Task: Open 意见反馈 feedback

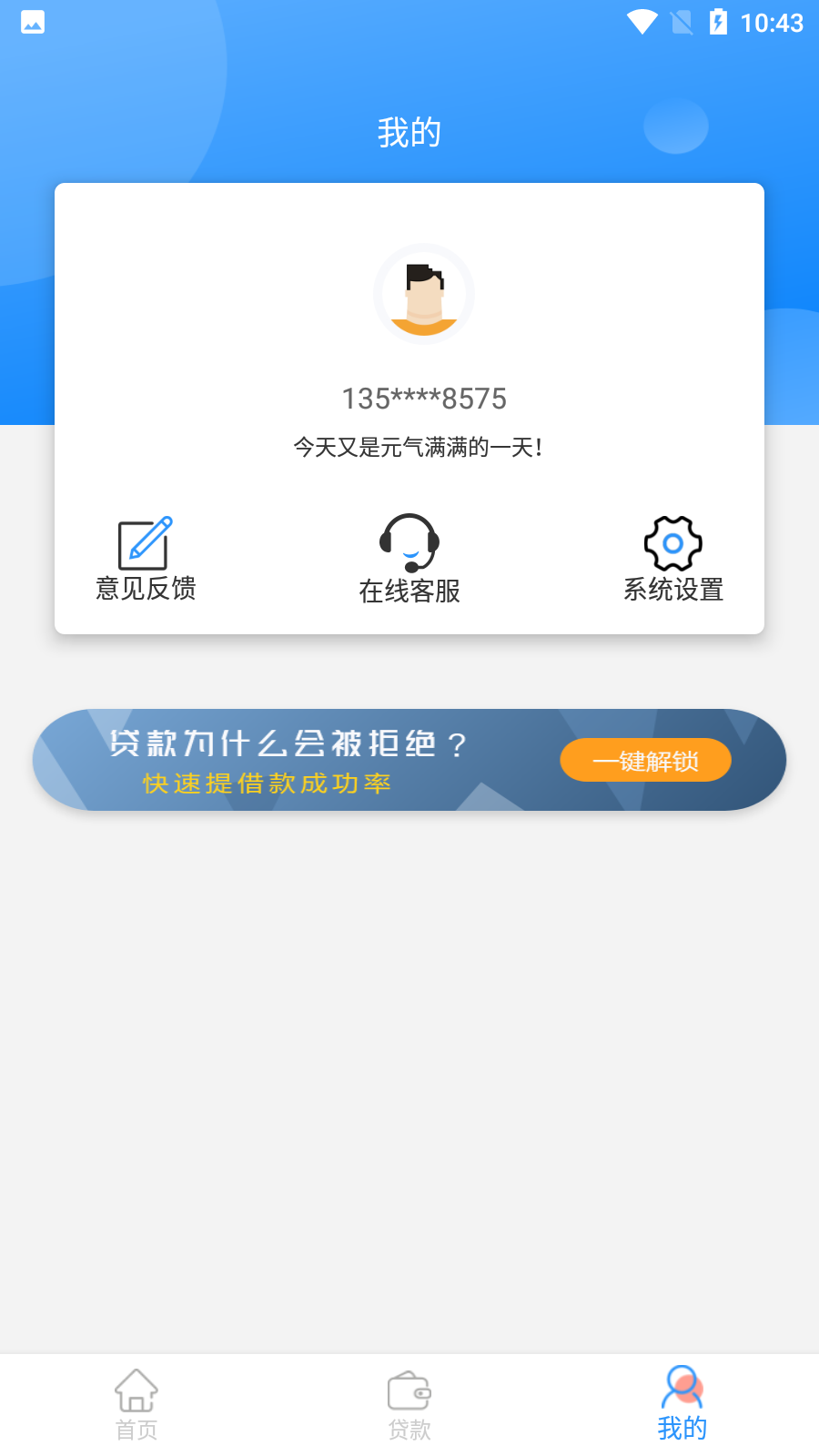Action: (146, 559)
